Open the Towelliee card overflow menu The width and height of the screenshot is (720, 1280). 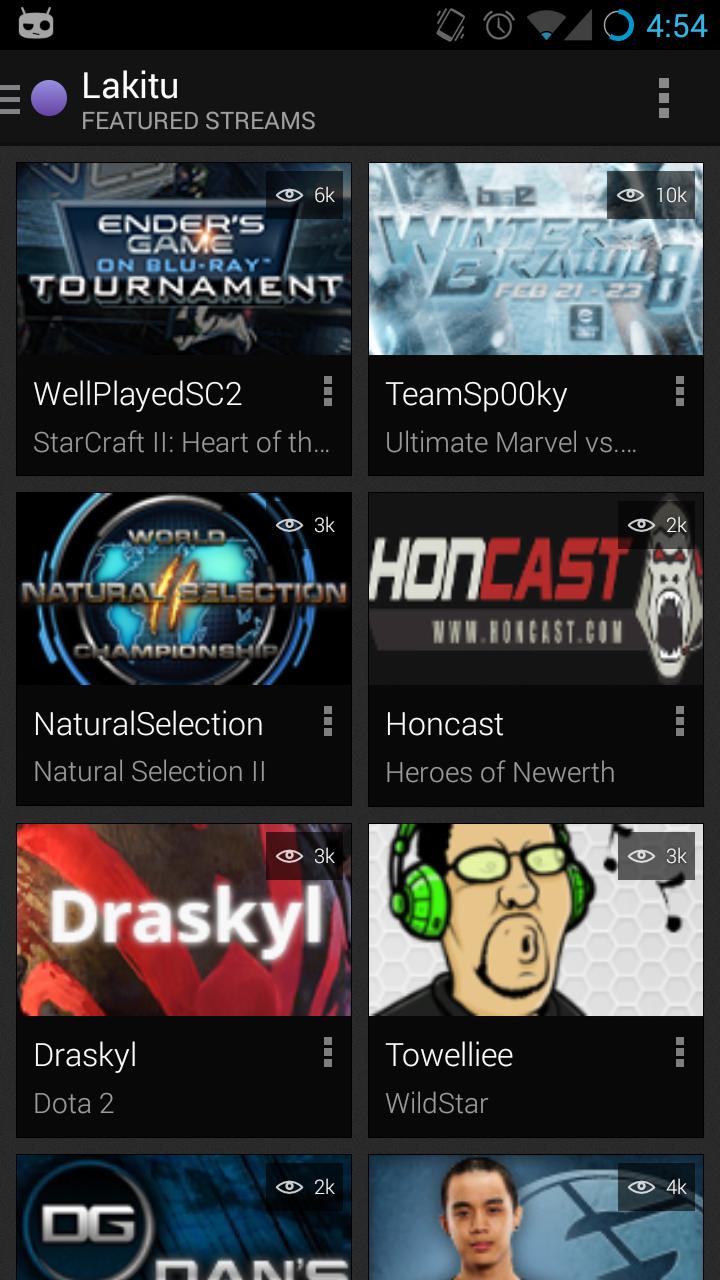(x=679, y=1052)
